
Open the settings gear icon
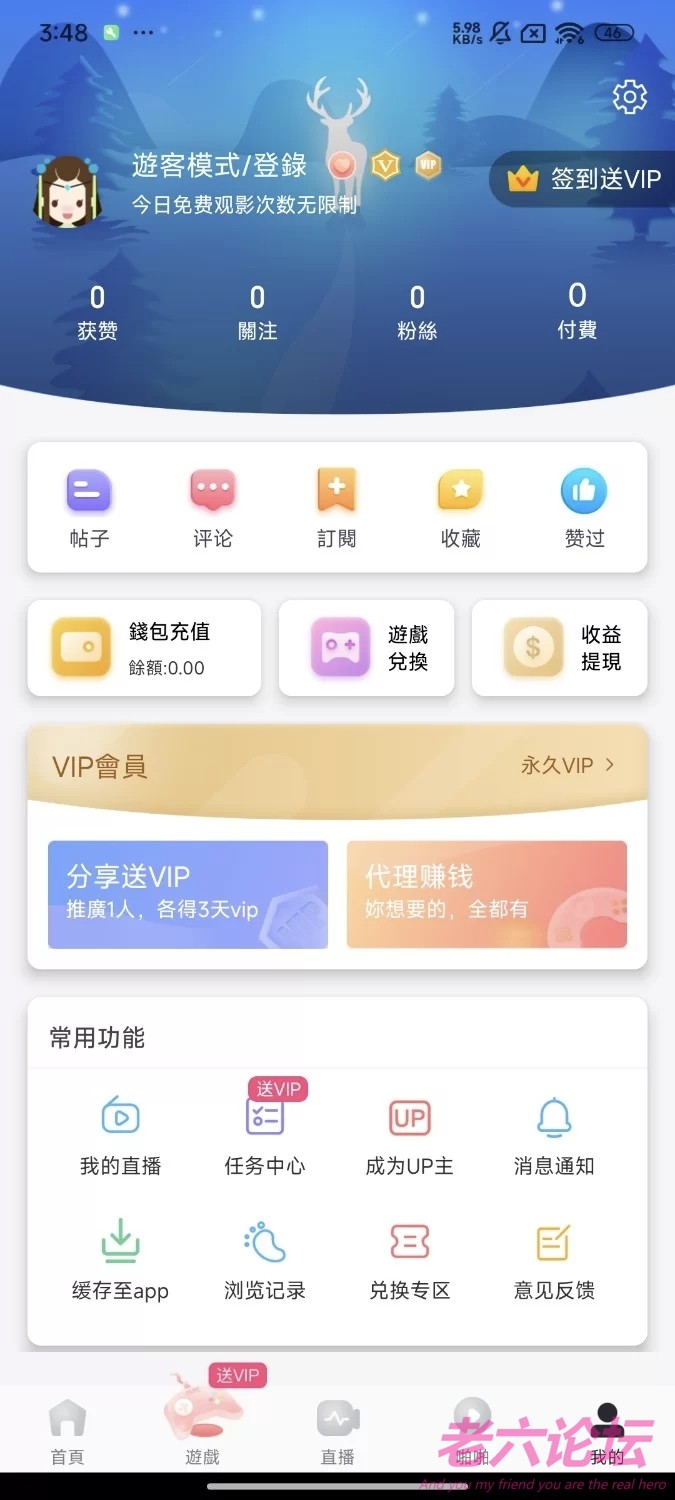coord(629,97)
